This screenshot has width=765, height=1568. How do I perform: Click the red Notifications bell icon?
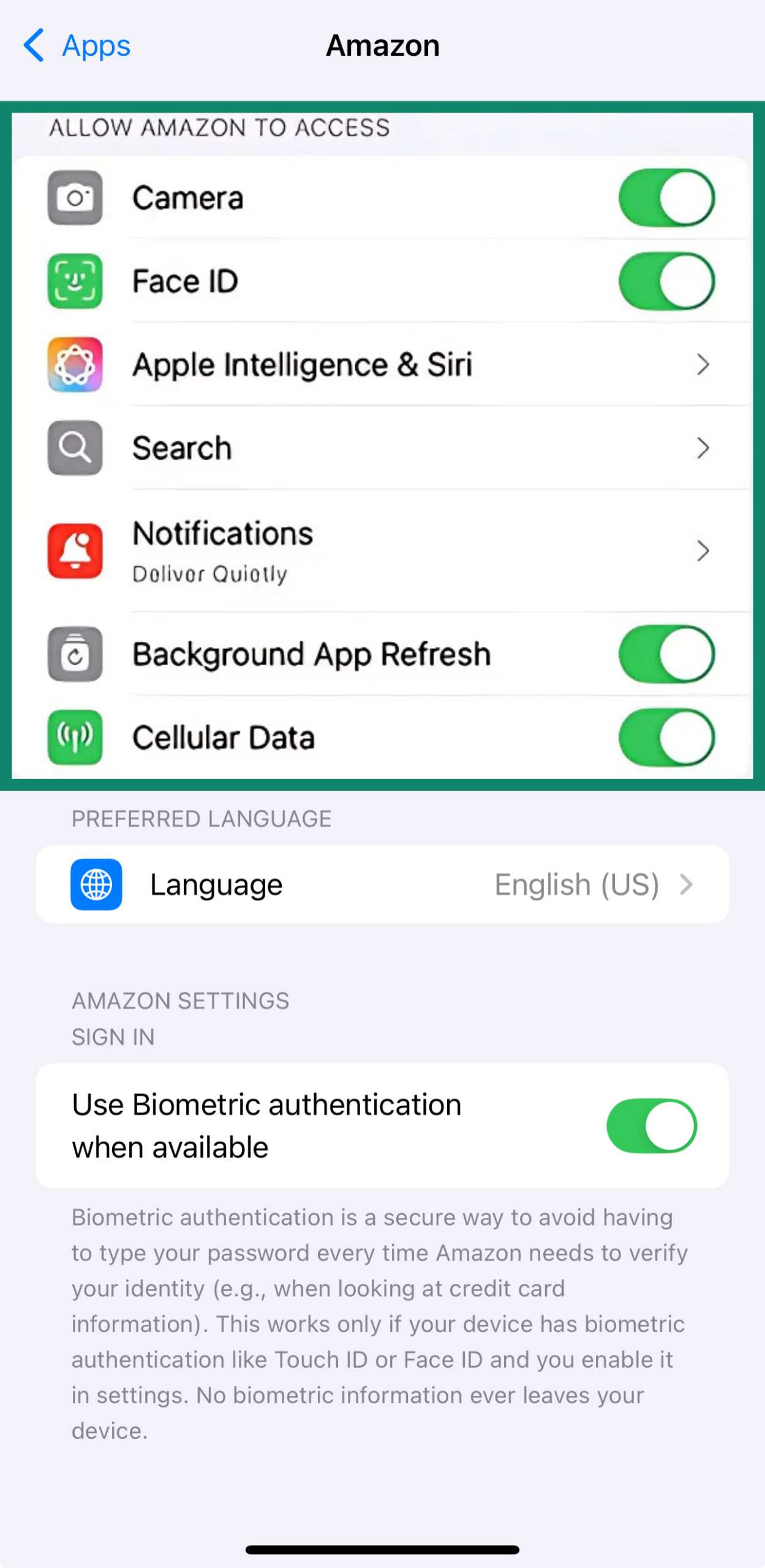click(74, 550)
